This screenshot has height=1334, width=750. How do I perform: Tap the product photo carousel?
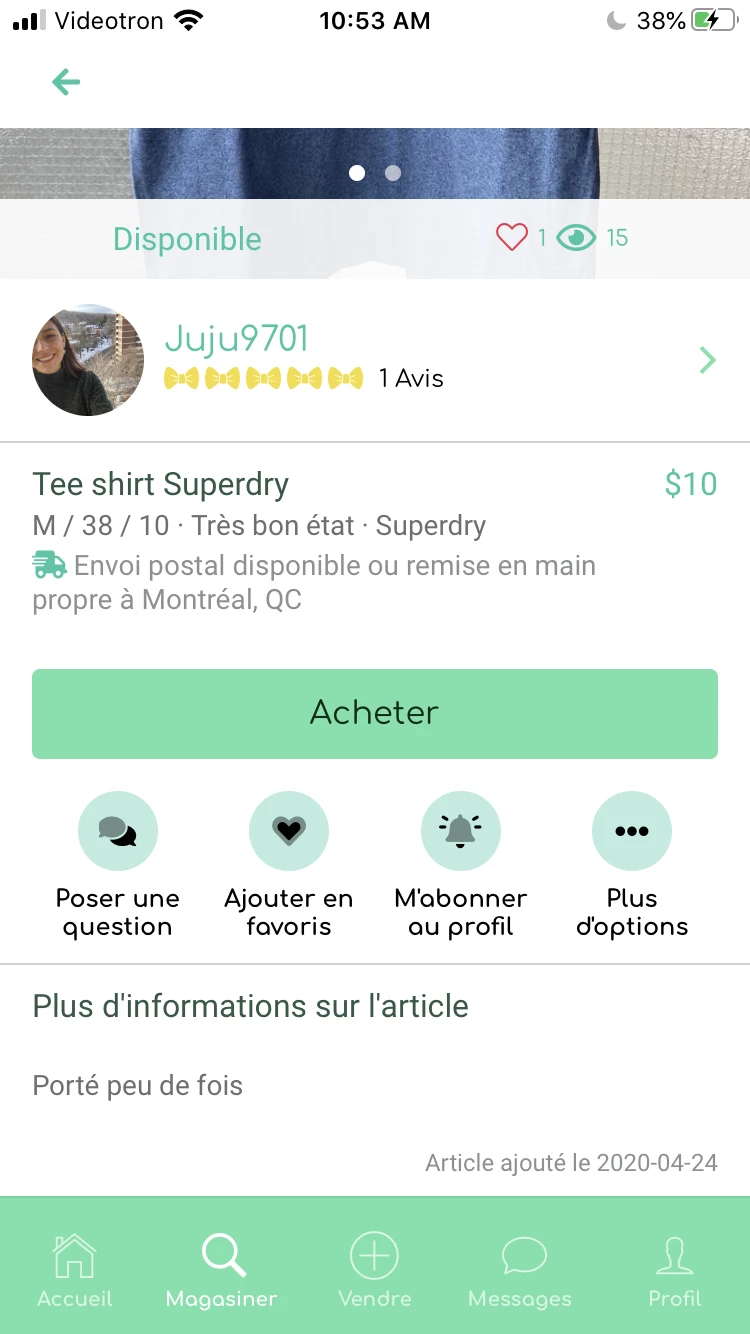point(375,160)
